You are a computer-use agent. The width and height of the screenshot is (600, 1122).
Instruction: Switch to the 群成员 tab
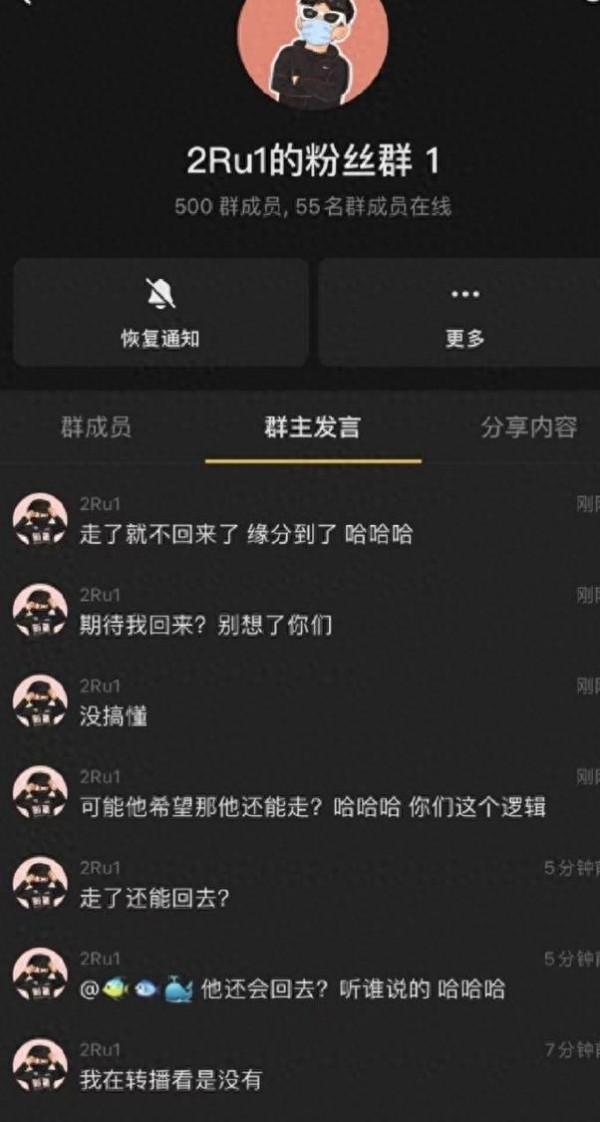96,427
